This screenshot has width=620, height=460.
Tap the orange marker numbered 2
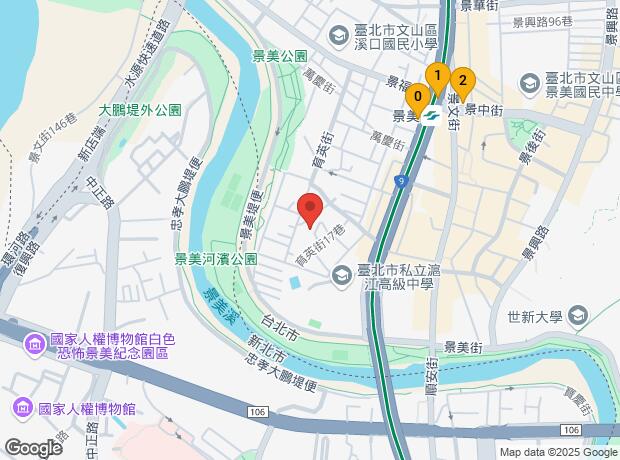(461, 80)
